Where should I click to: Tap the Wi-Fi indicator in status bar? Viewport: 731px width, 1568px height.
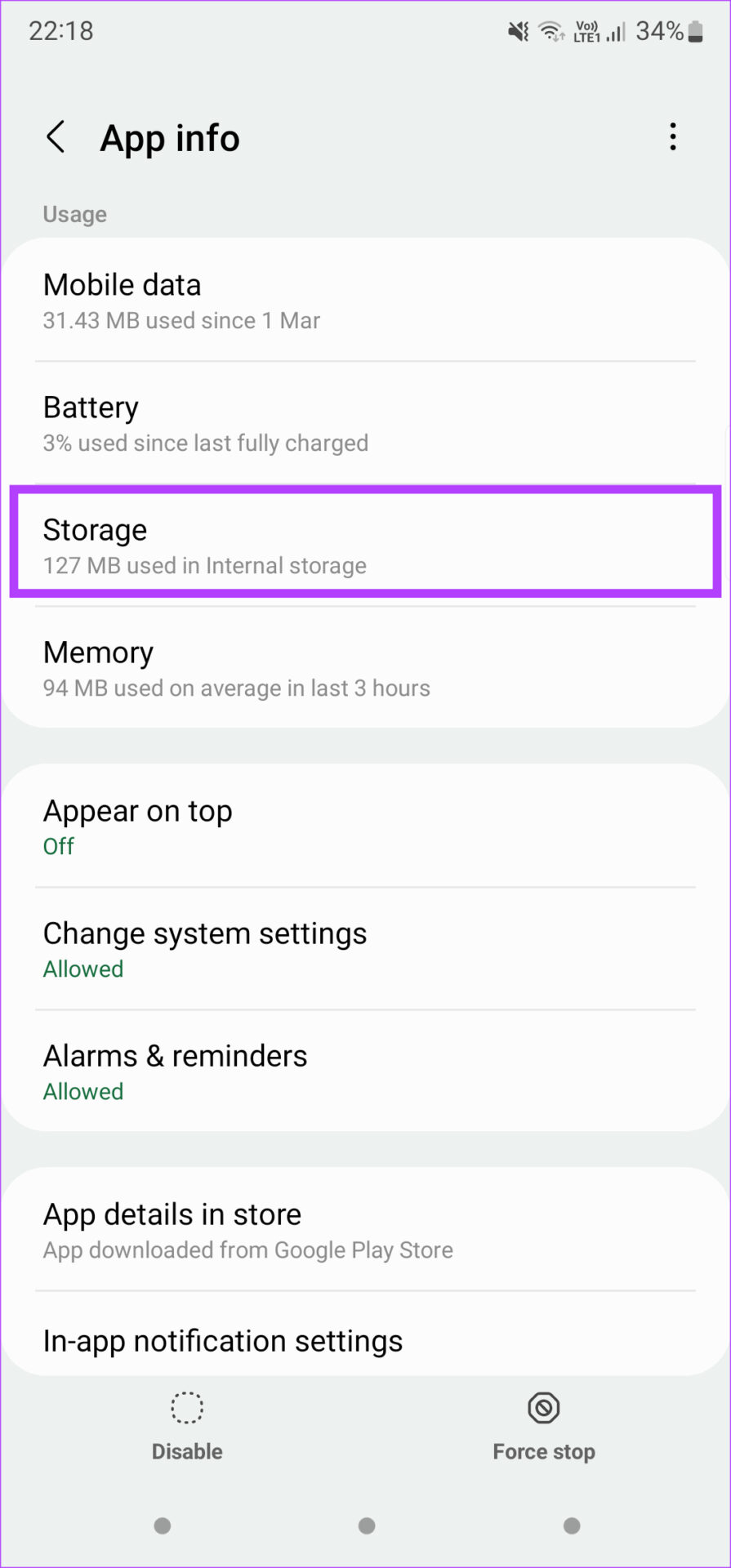[550, 31]
